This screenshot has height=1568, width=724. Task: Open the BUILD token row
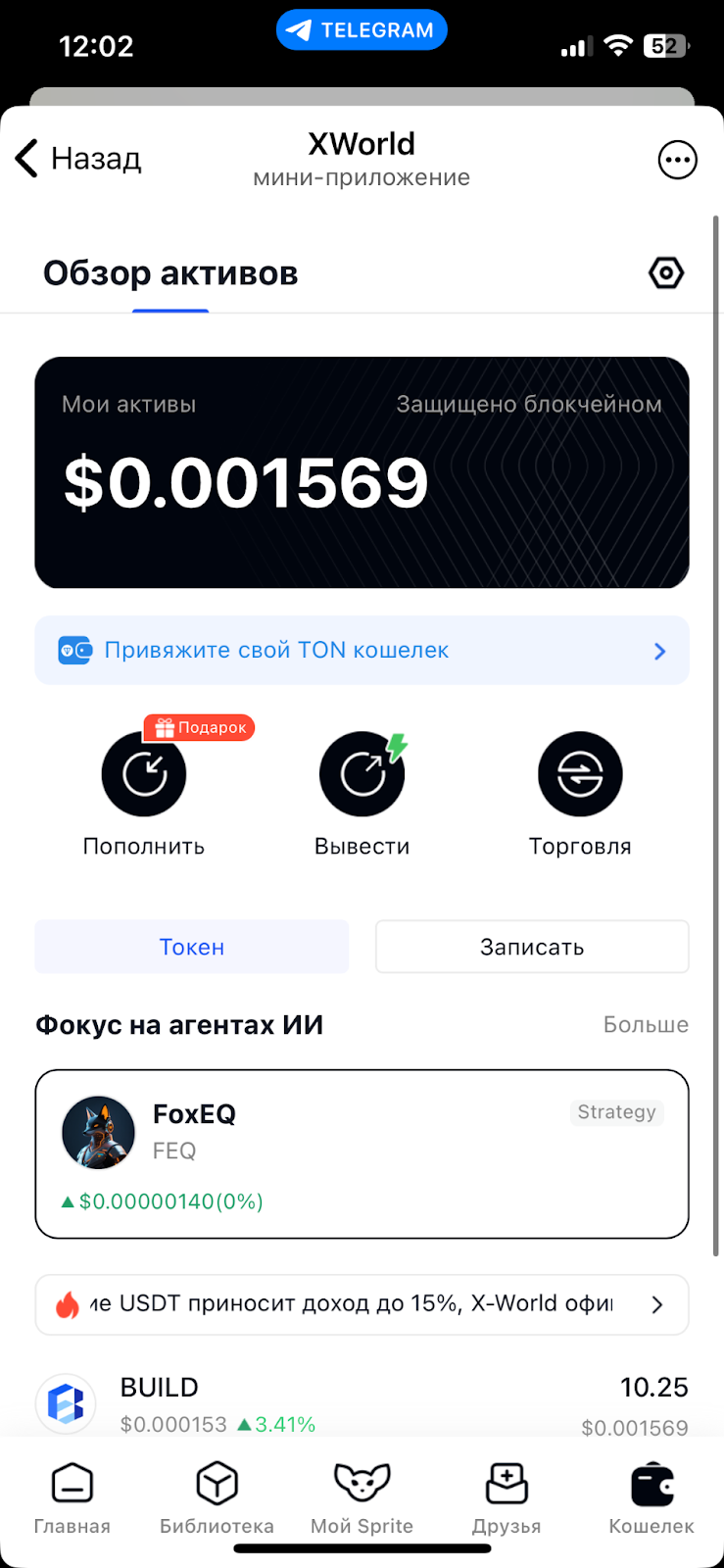click(362, 1404)
